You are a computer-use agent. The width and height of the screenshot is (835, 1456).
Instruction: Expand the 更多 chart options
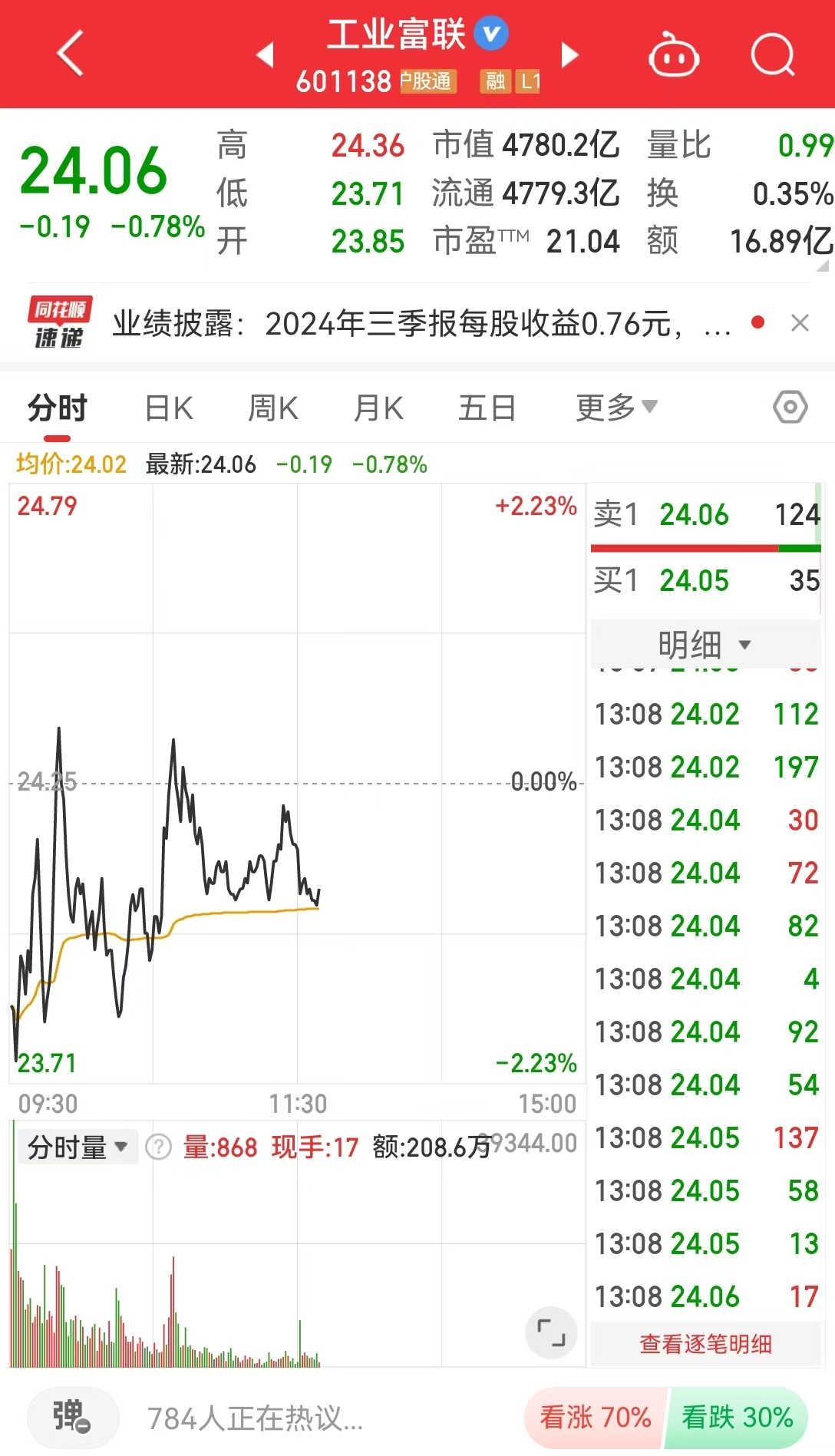click(x=616, y=408)
